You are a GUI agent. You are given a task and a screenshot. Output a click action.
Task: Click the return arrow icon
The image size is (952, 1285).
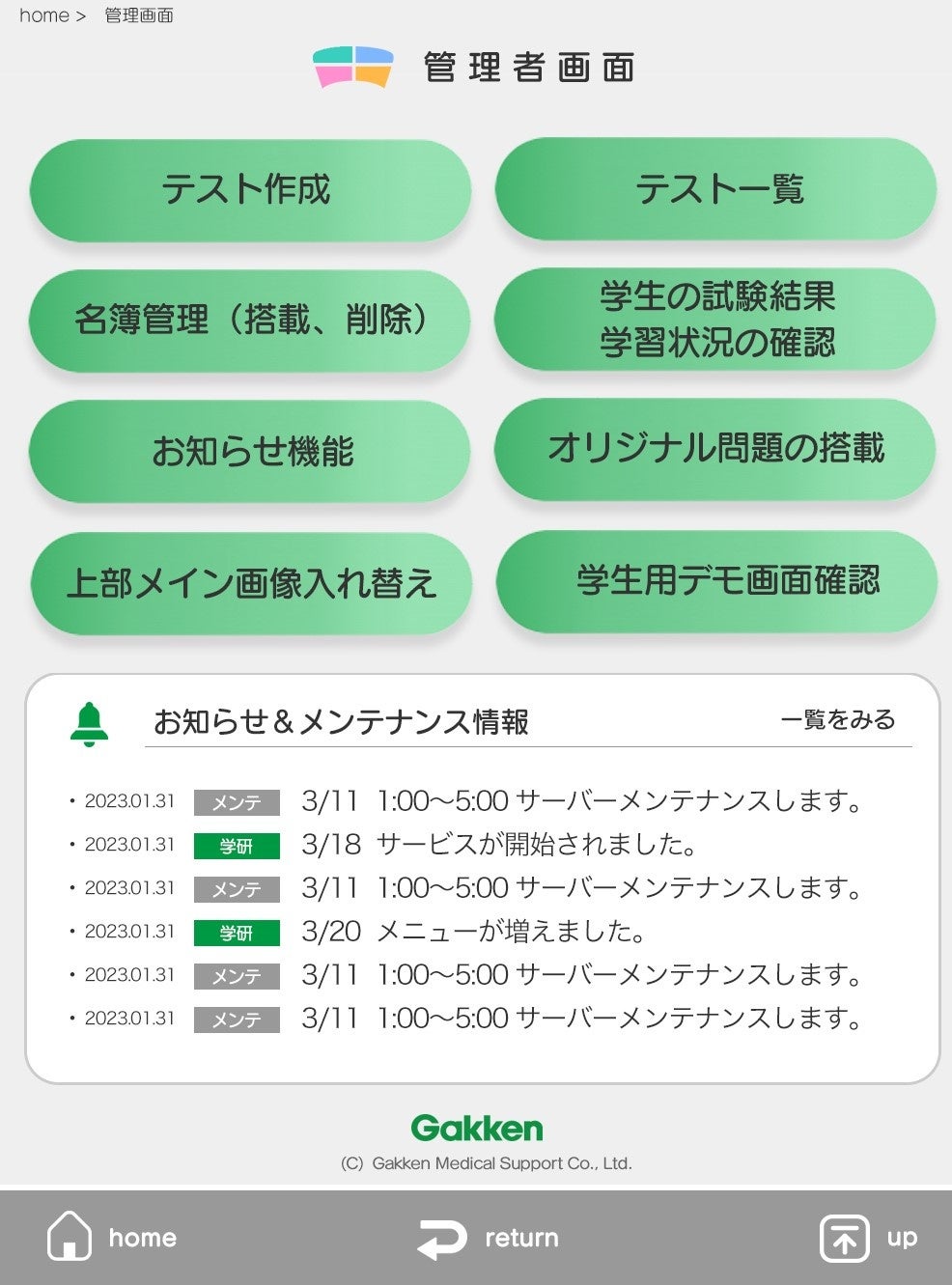click(440, 1237)
